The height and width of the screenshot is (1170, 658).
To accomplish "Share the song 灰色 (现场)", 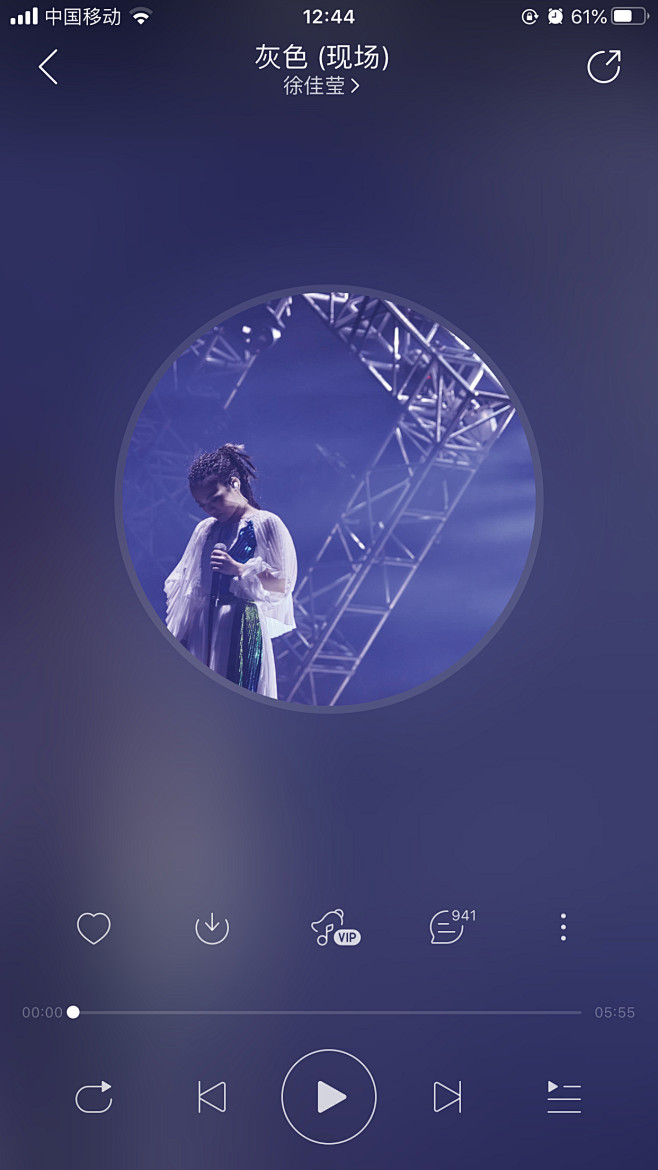I will coord(603,67).
